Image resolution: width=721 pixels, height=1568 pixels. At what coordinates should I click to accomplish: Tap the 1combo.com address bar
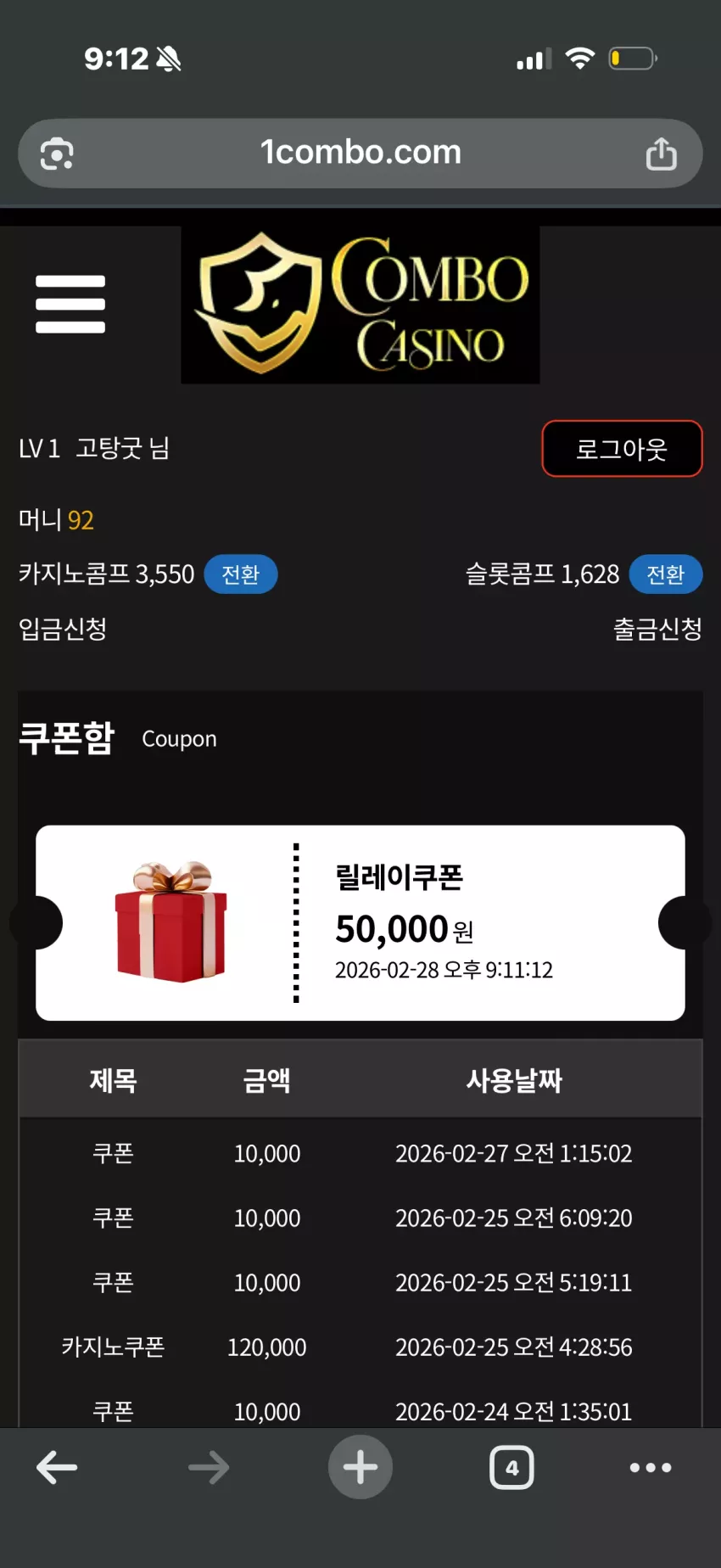click(x=360, y=153)
